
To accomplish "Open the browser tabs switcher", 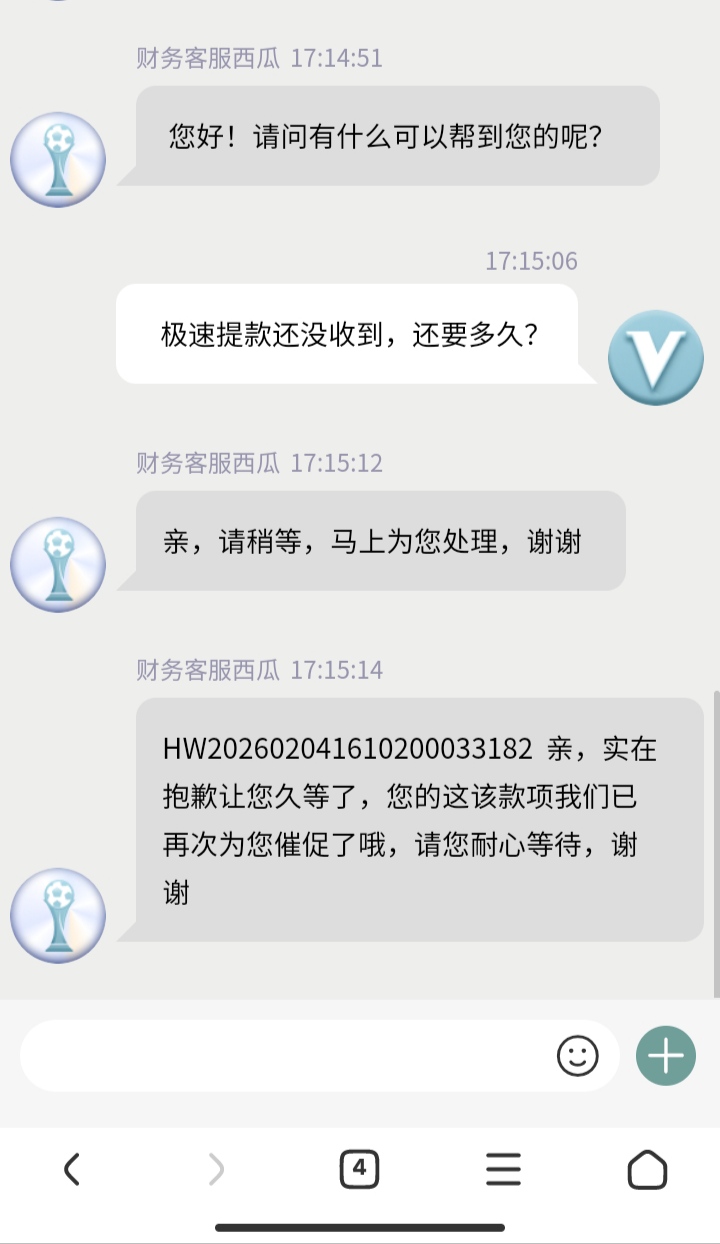I will point(359,1168).
